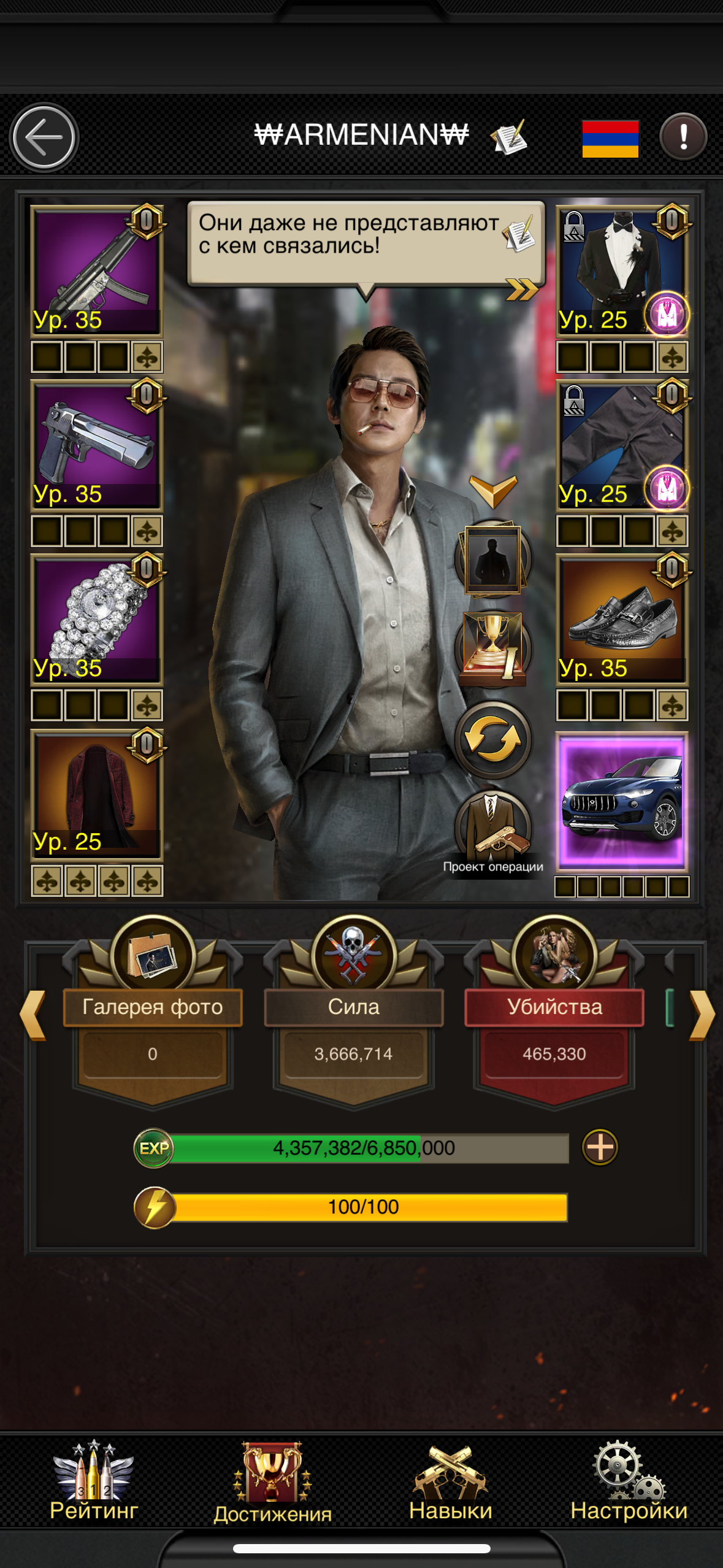This screenshot has height=1568, width=723.
Task: Open the submachine gun equipment slot
Action: point(97,271)
